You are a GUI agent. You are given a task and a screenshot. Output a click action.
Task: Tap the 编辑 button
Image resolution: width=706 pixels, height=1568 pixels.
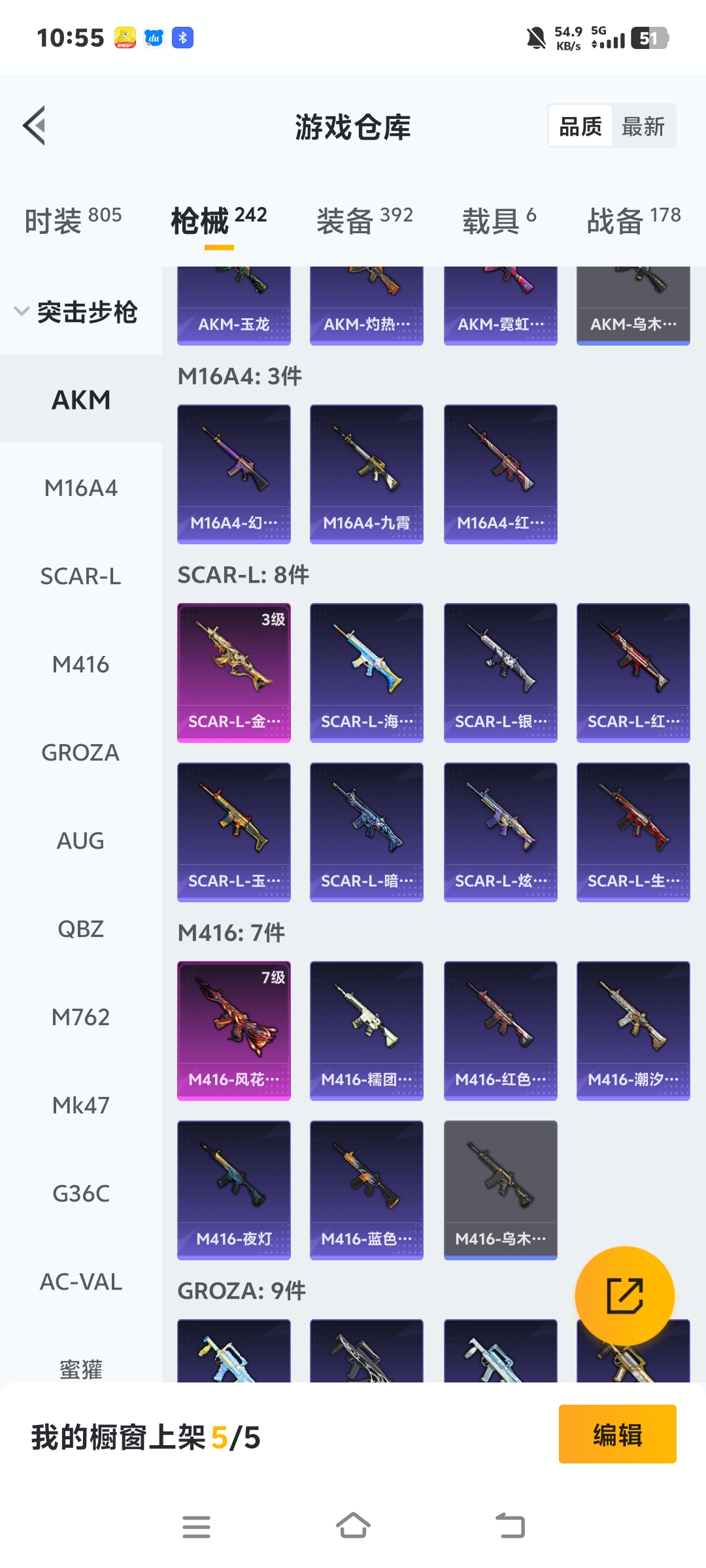(x=617, y=1434)
